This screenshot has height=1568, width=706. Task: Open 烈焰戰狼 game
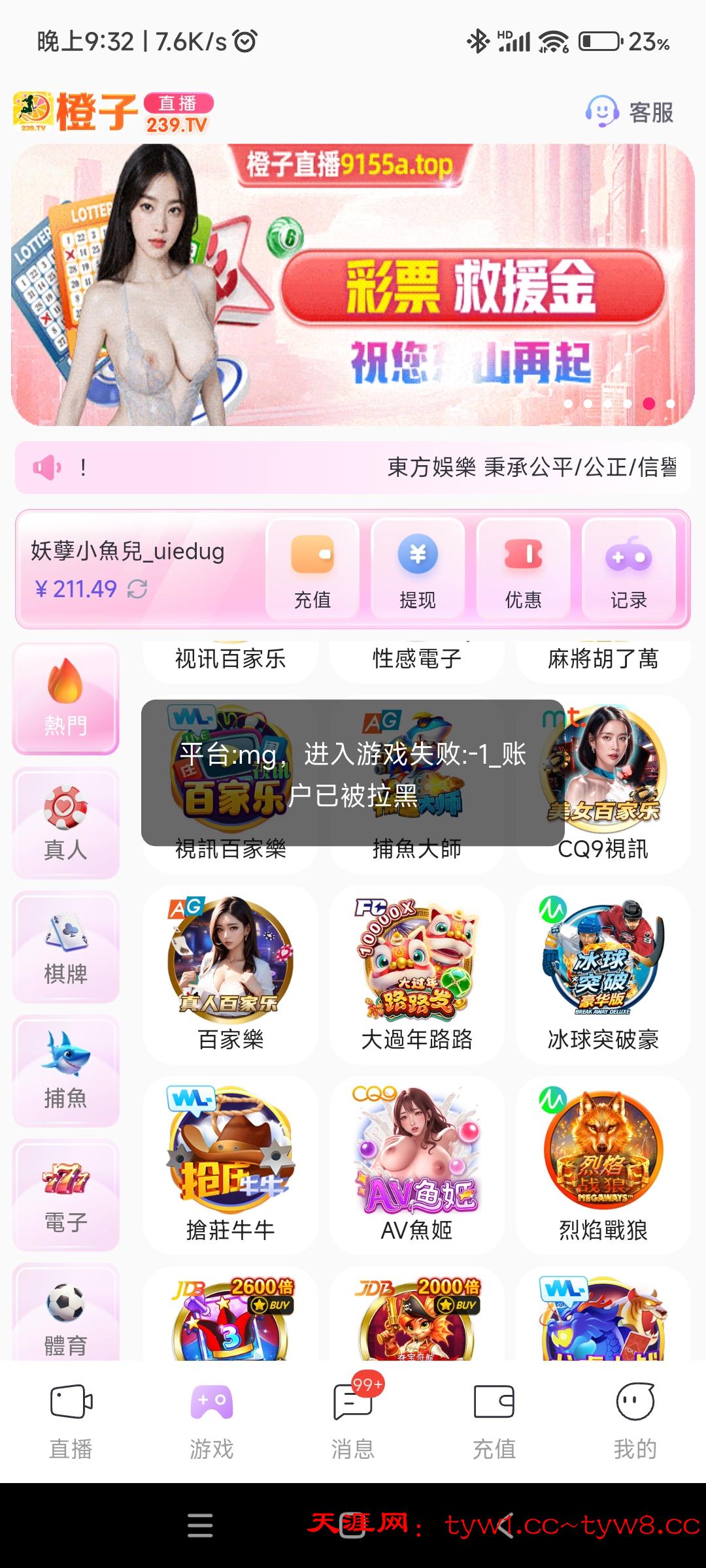point(603,1164)
